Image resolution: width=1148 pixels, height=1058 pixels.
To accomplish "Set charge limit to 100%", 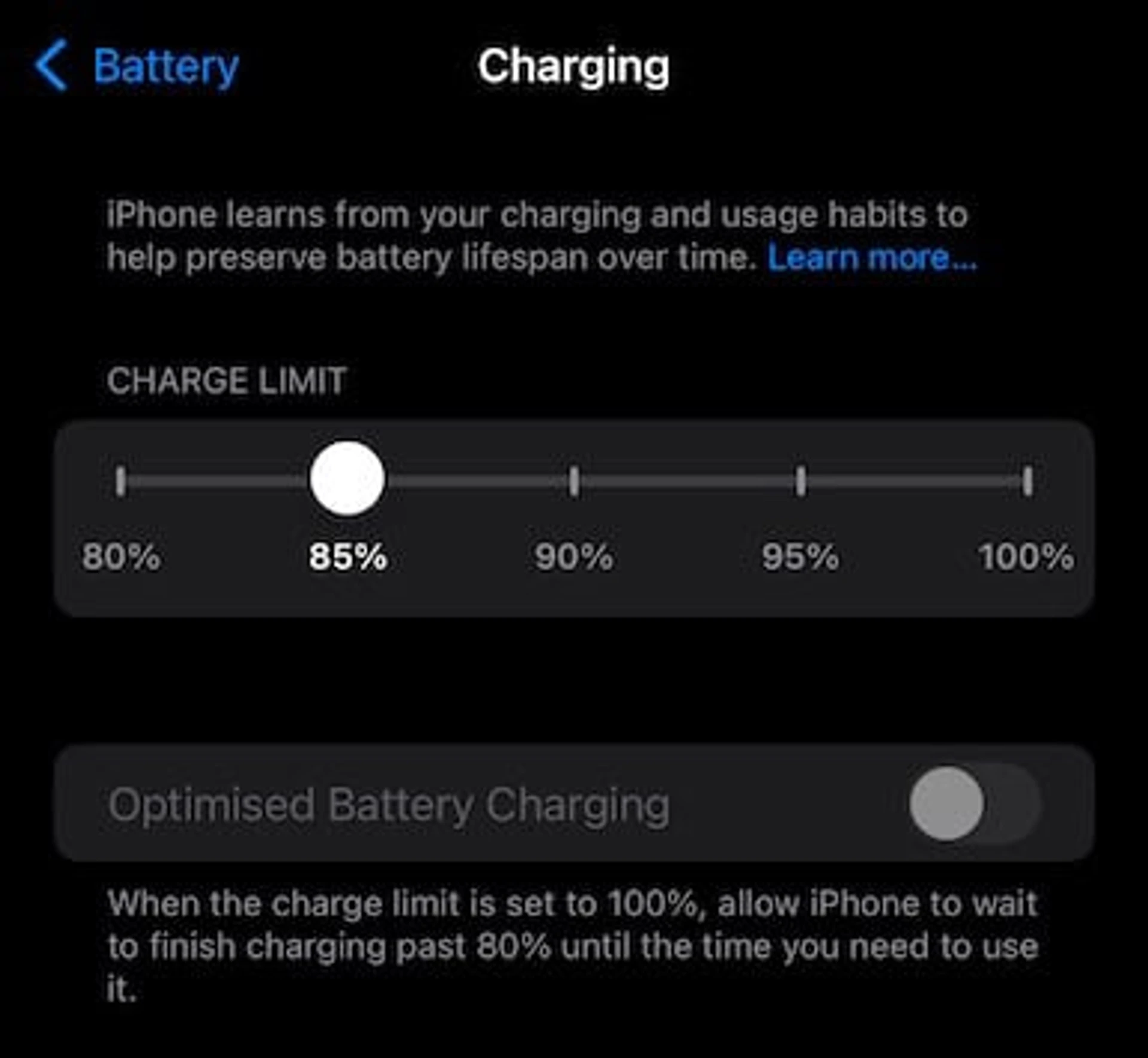I will coord(1027,481).
